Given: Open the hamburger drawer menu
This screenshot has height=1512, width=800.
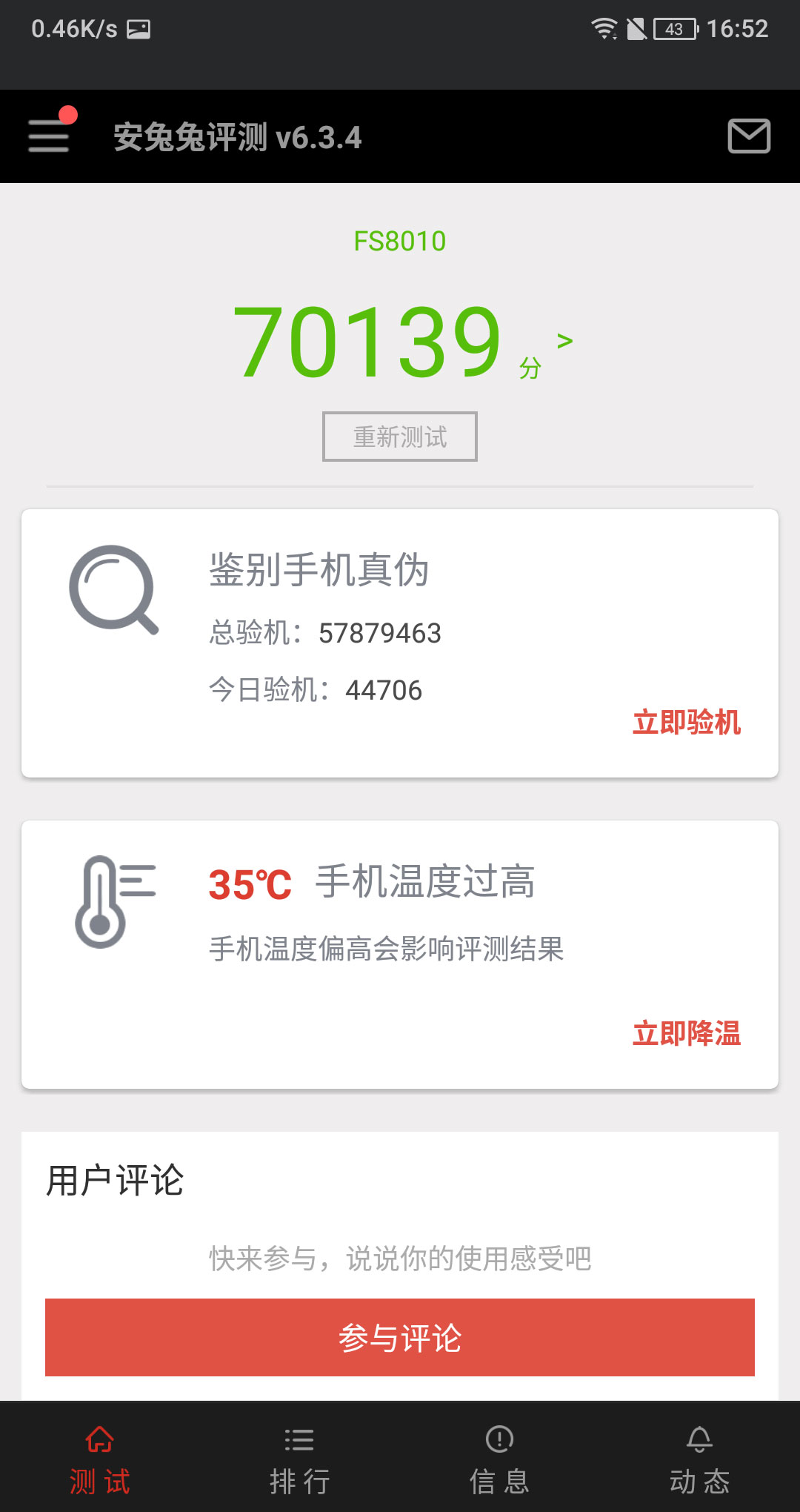Looking at the screenshot, I should click(x=49, y=136).
